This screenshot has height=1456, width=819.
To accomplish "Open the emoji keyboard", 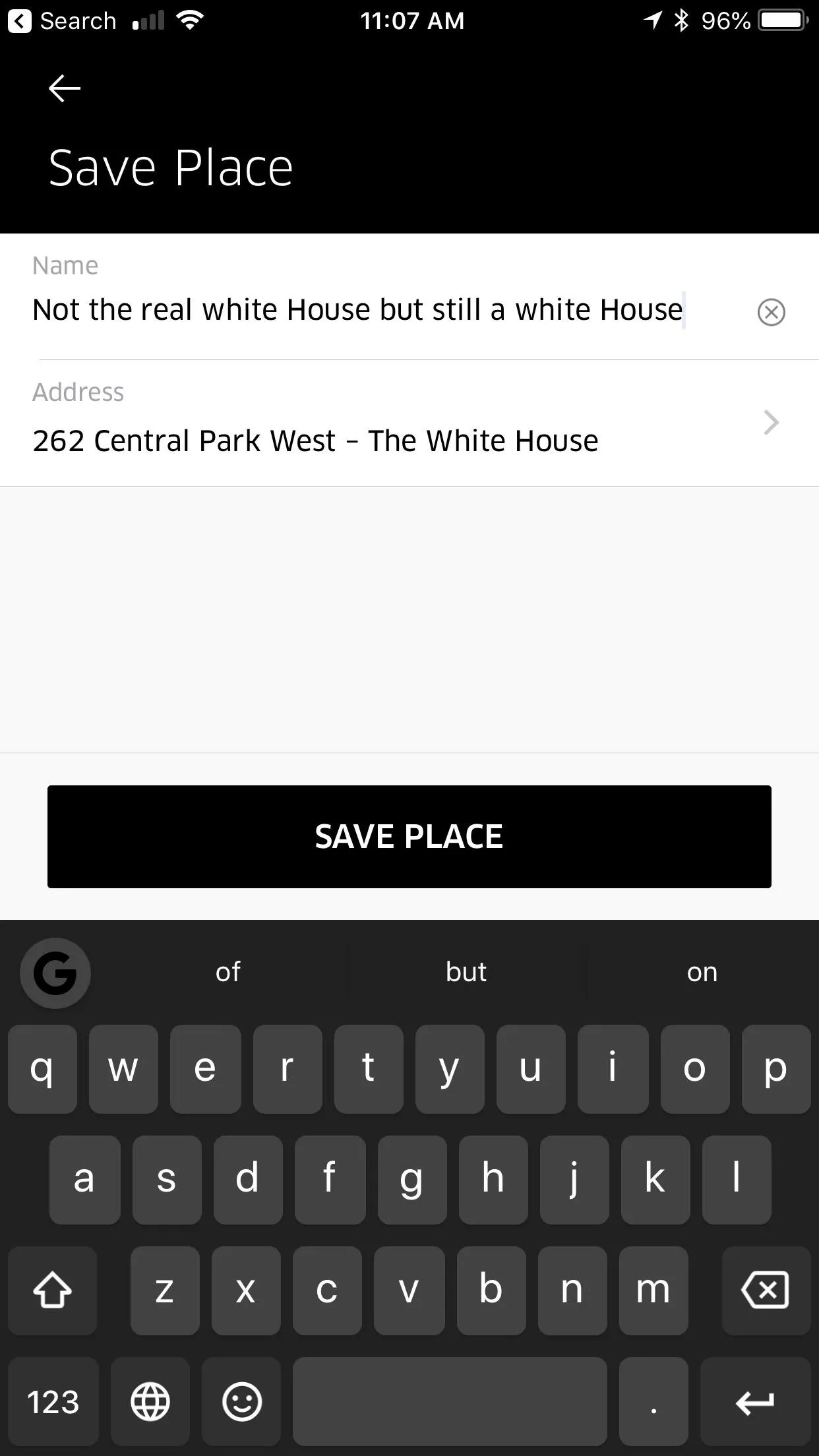I will pyautogui.click(x=242, y=1401).
